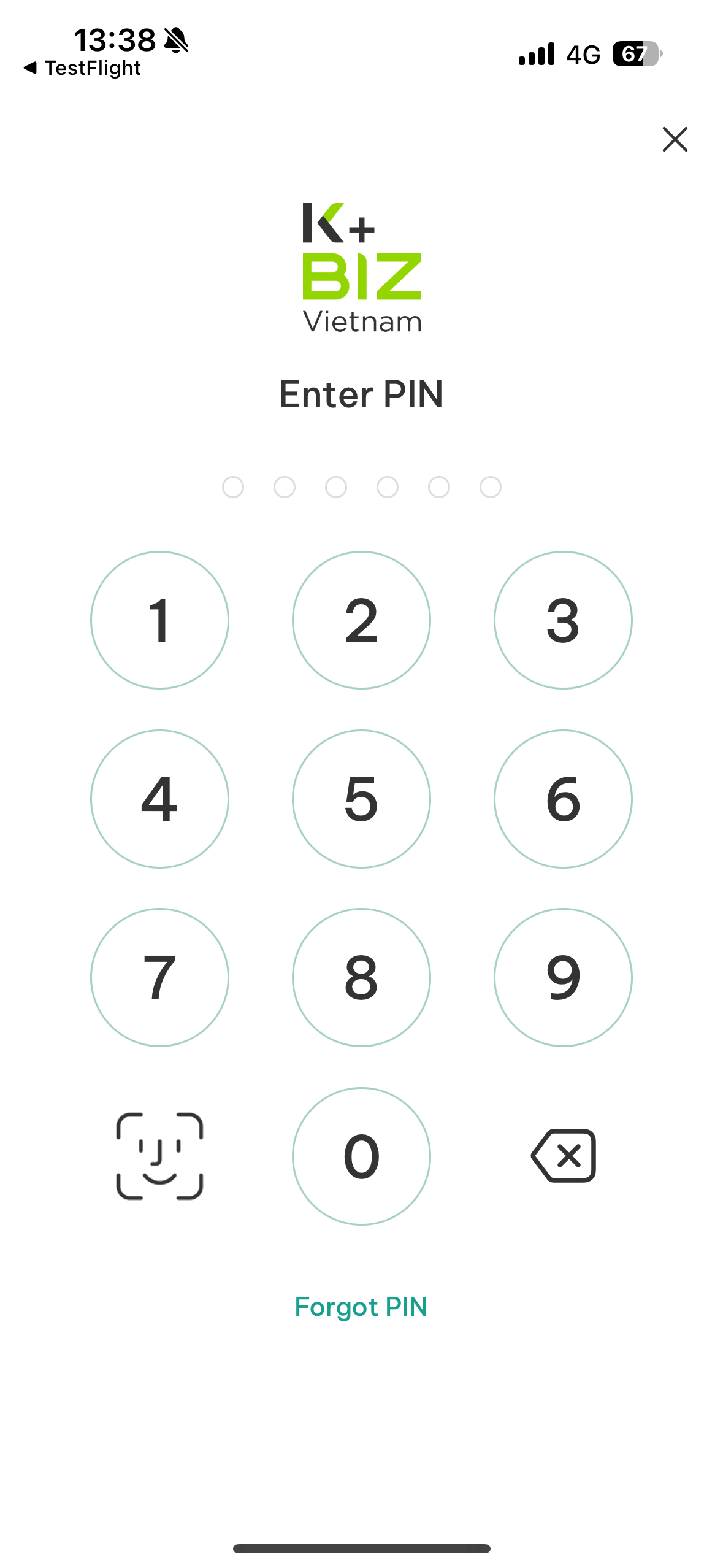Open the Forgot PIN link

[x=361, y=1307]
